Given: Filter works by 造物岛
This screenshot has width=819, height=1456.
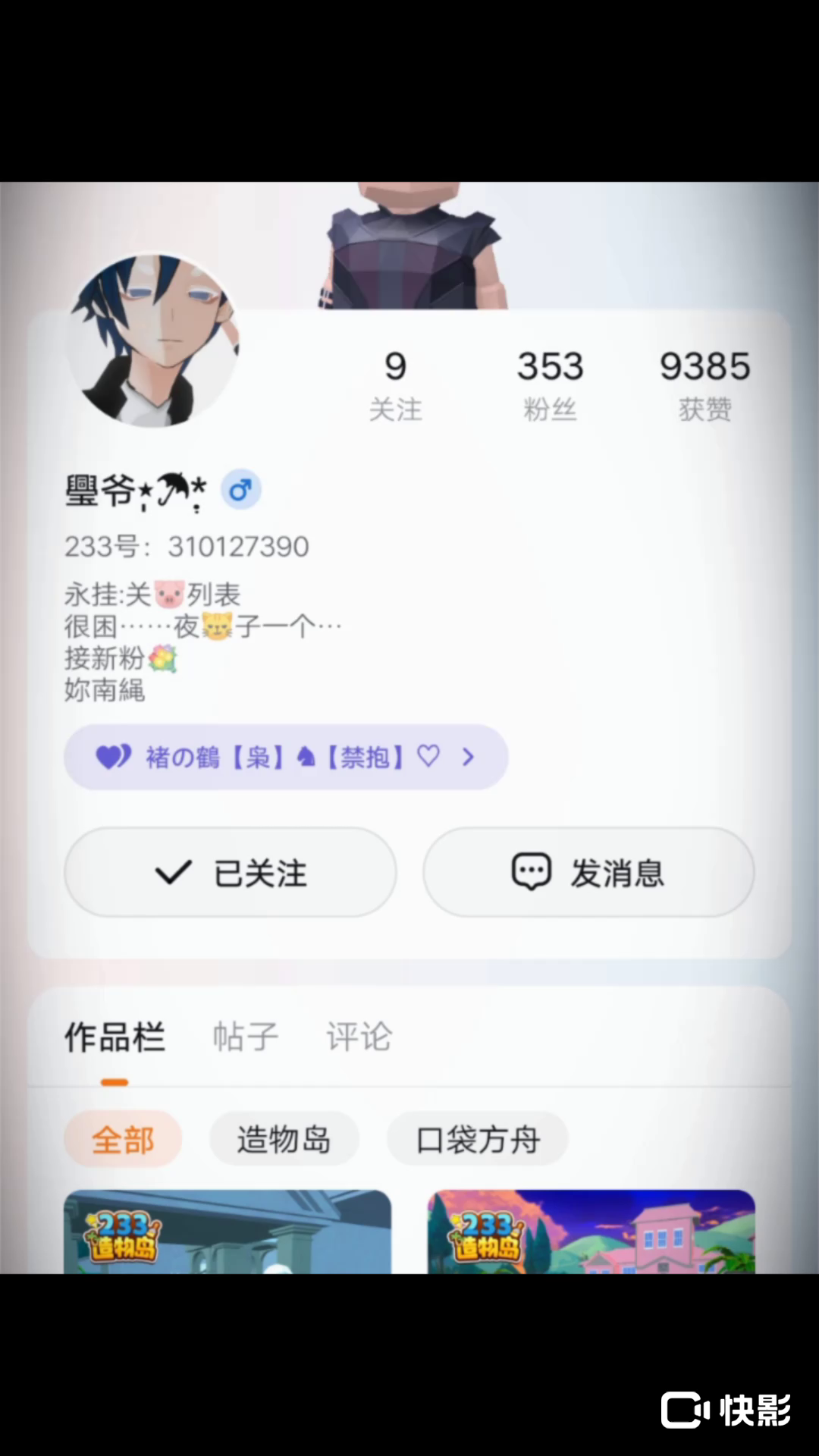Looking at the screenshot, I should [x=284, y=1139].
